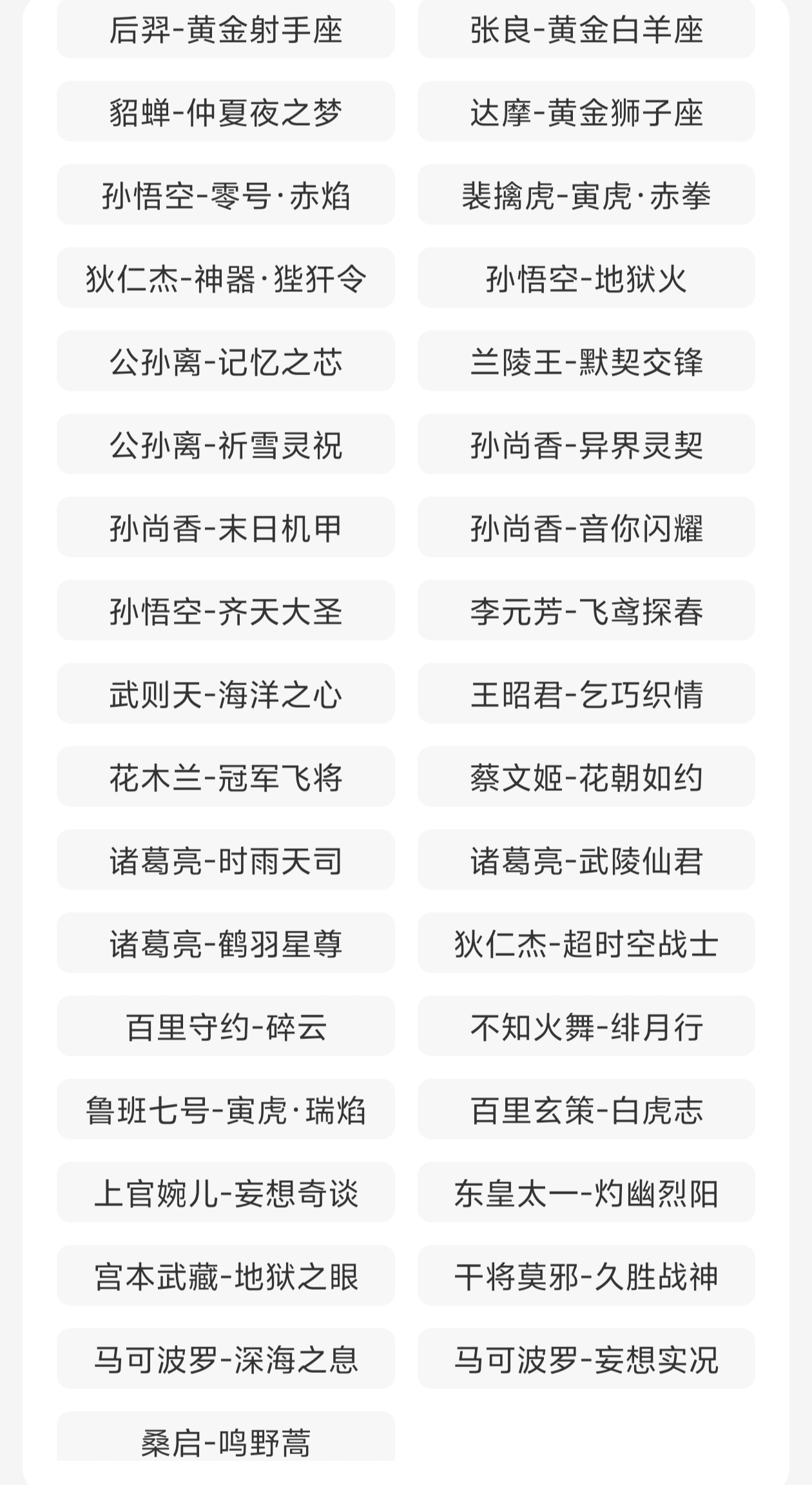Select 孙悟空-零号·赤焰
Viewport: 812px width, 1485px height.
[x=226, y=195]
